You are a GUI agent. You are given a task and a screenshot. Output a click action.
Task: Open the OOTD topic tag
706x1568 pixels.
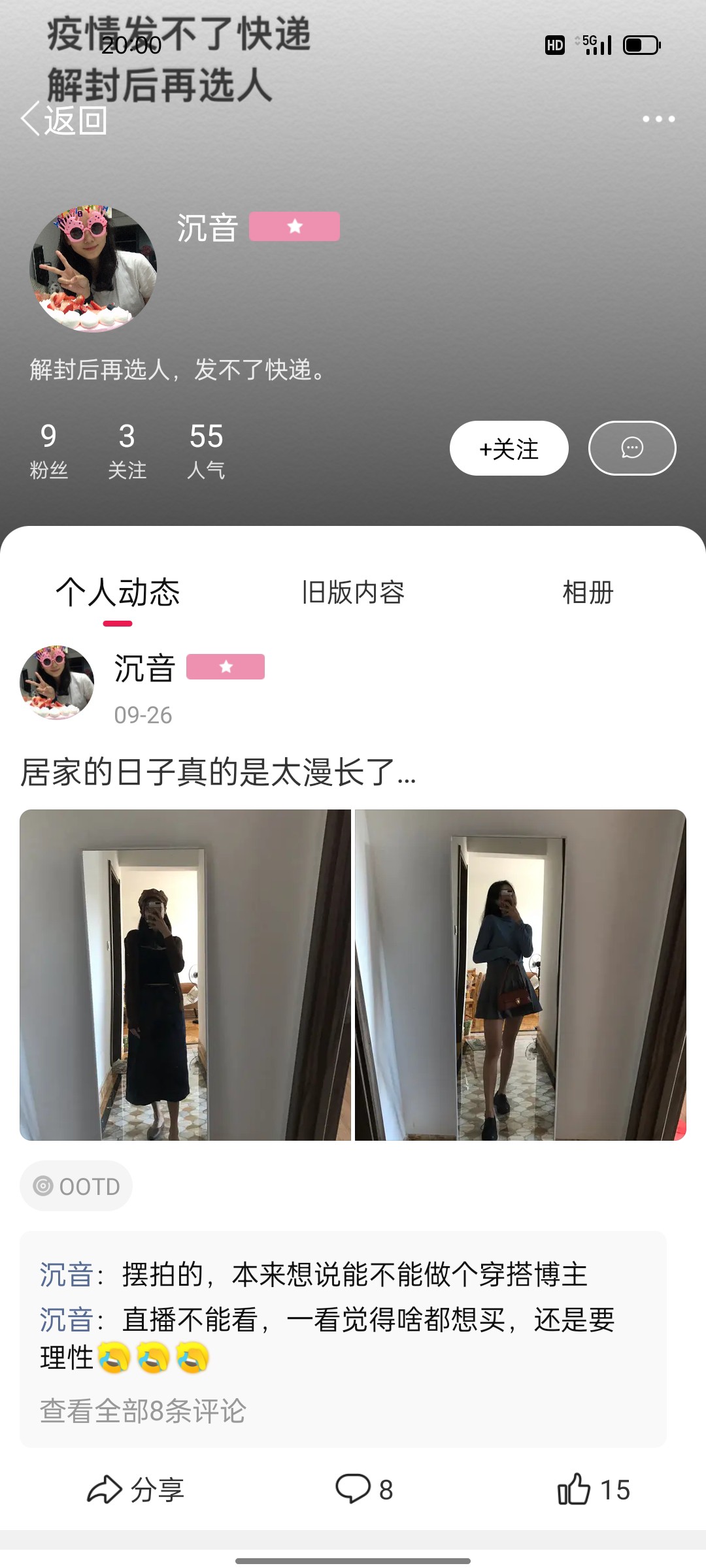pos(76,1186)
